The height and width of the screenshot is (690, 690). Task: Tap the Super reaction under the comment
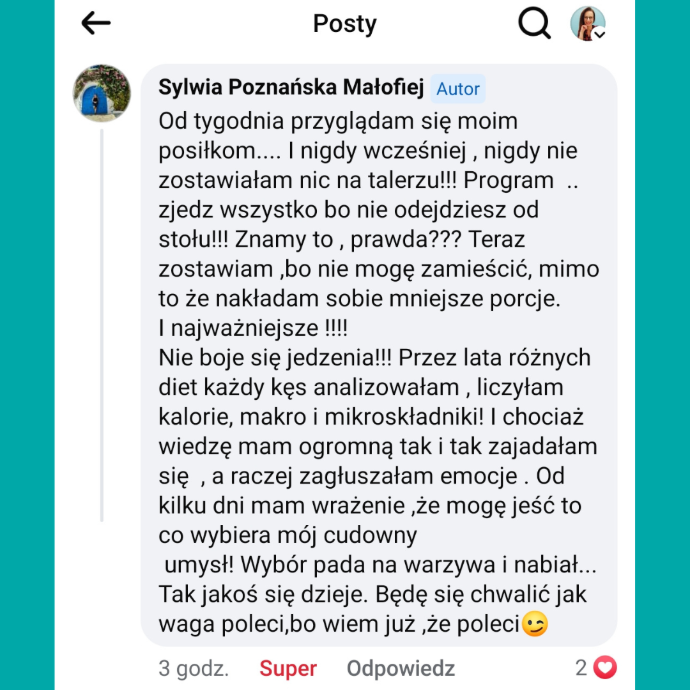(288, 668)
